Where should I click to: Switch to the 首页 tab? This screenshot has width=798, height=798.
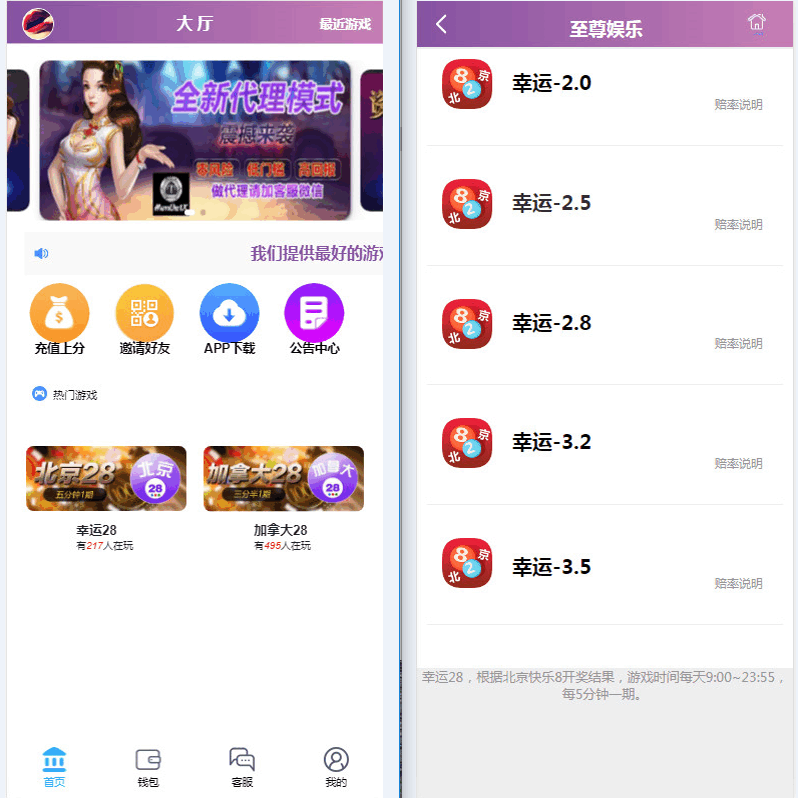pos(54,767)
